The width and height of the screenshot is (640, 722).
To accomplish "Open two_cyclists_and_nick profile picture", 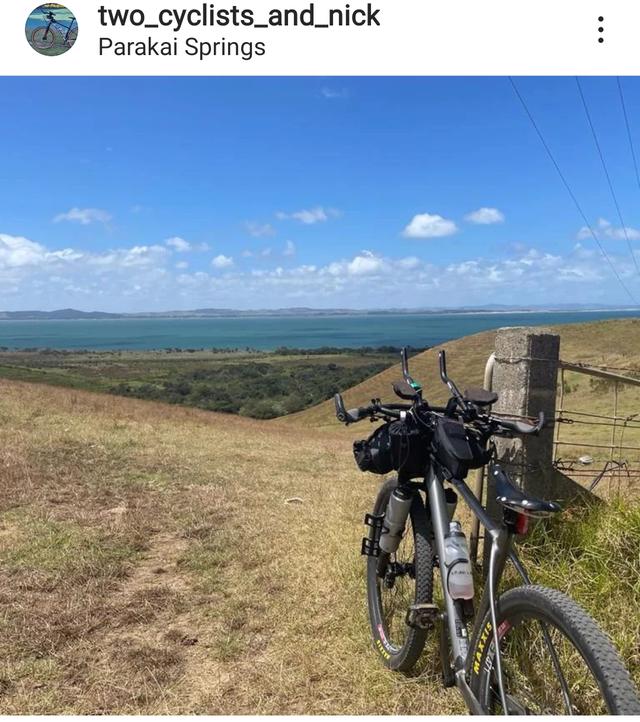I will pyautogui.click(x=51, y=30).
